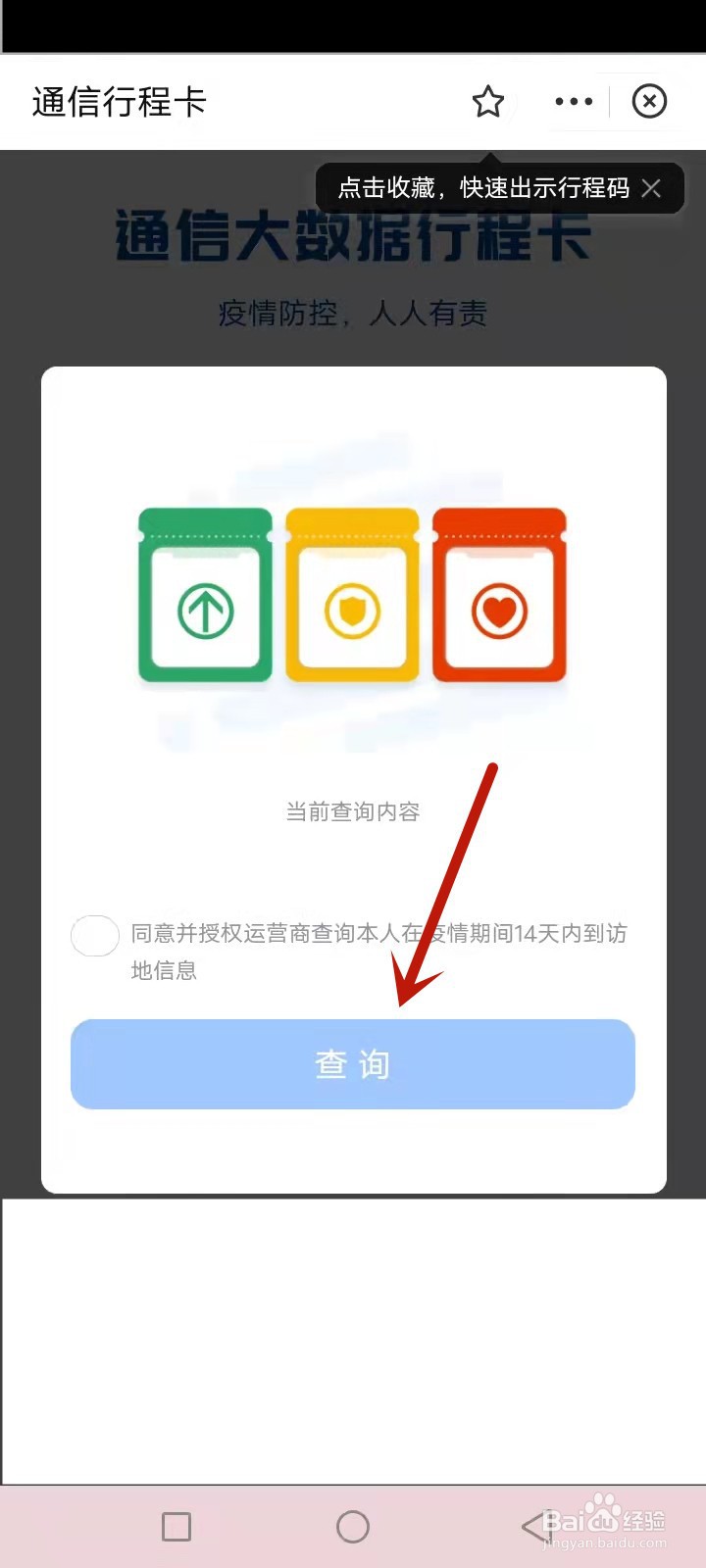Close the 通信行程卡 page
The width and height of the screenshot is (706, 1568).
click(x=649, y=101)
